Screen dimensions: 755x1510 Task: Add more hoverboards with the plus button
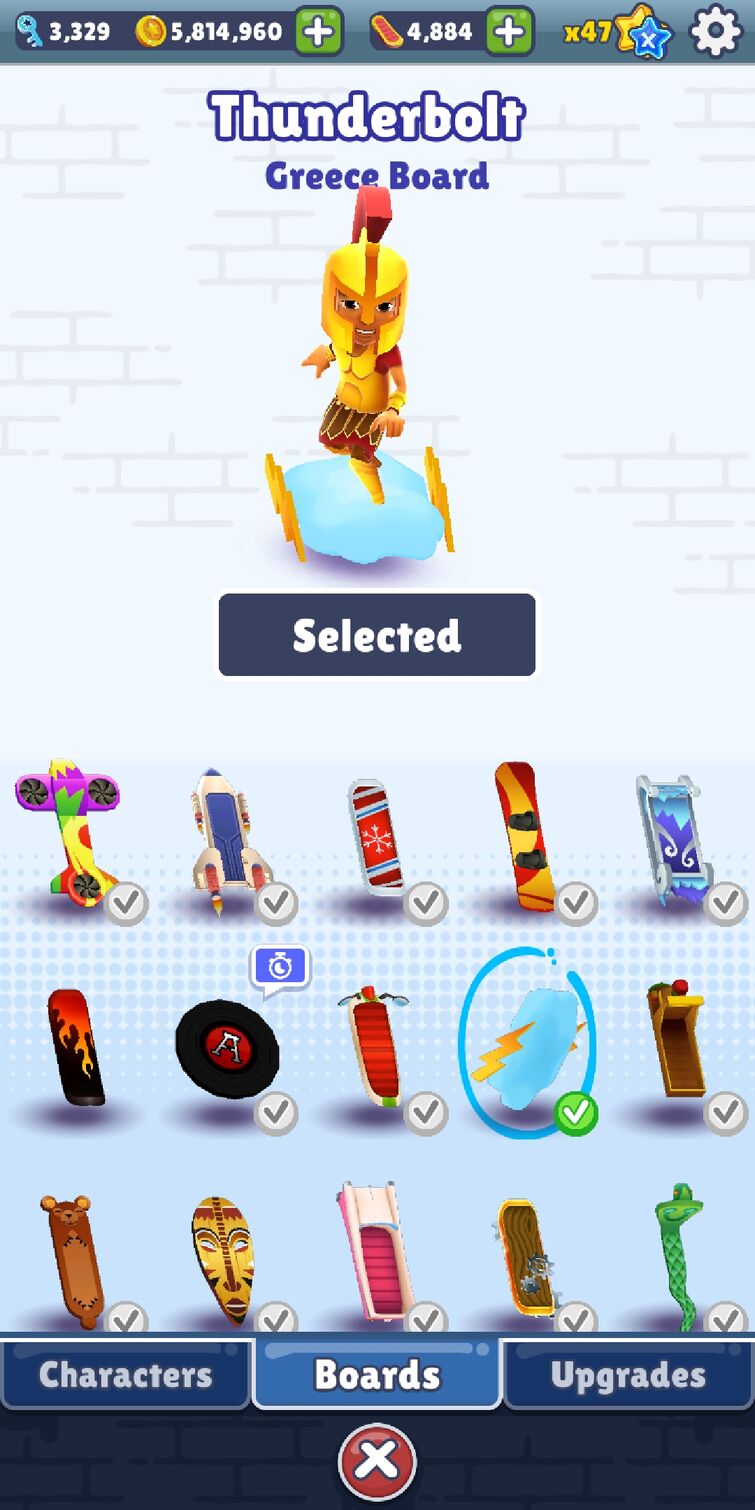click(x=509, y=32)
